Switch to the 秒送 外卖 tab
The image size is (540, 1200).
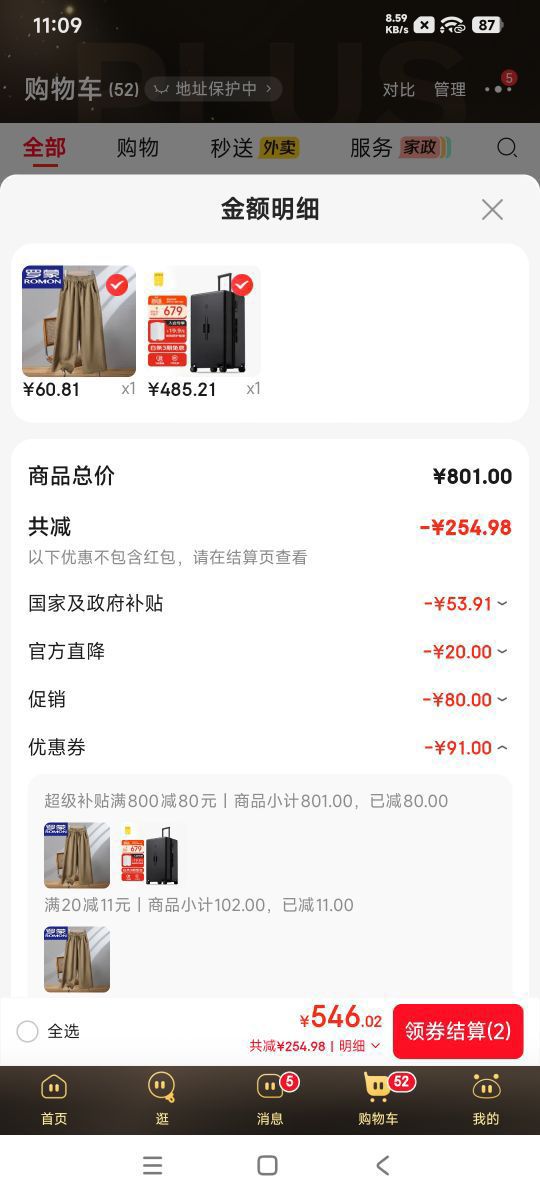point(254,148)
